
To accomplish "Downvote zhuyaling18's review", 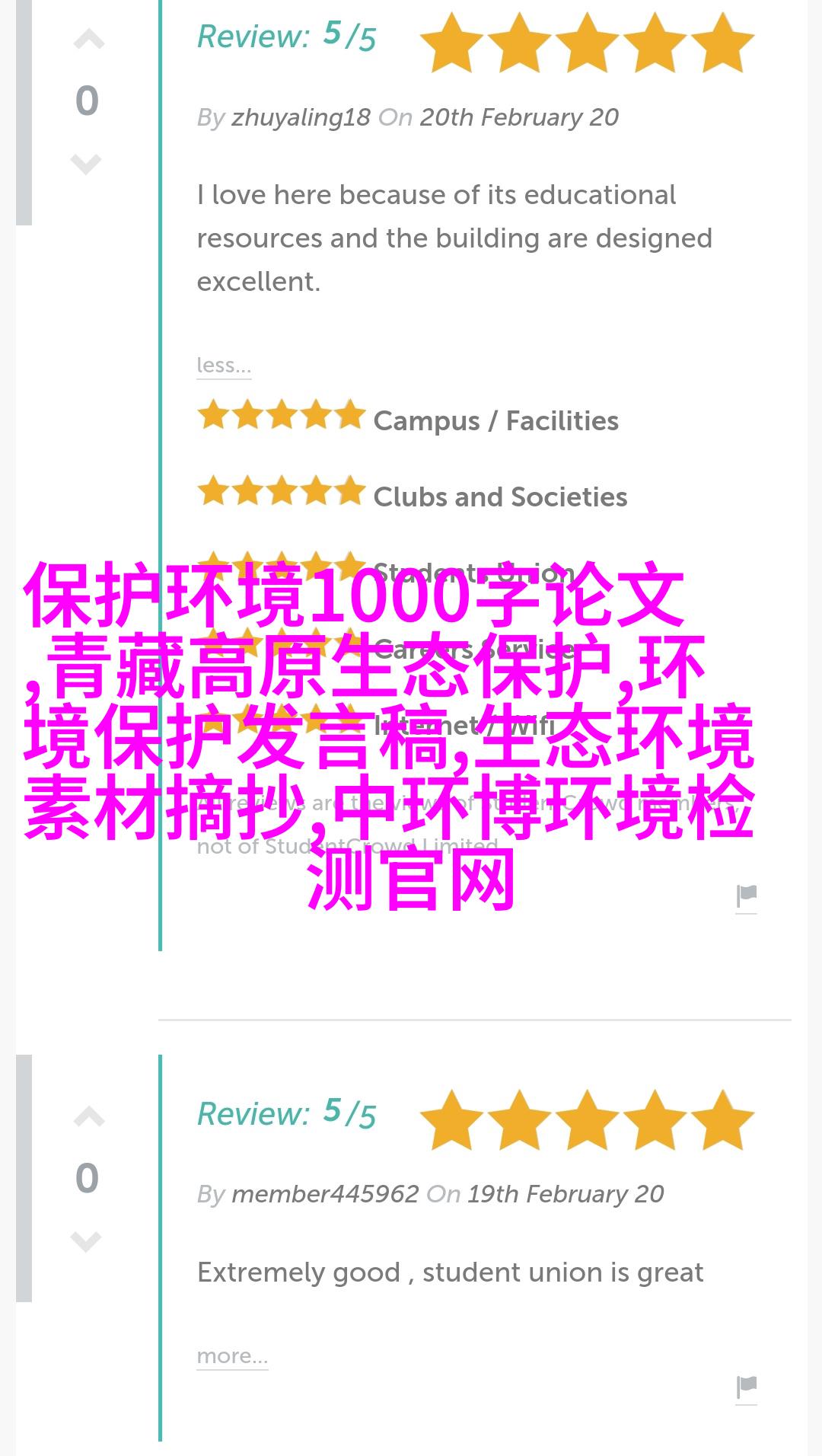I will click(86, 163).
